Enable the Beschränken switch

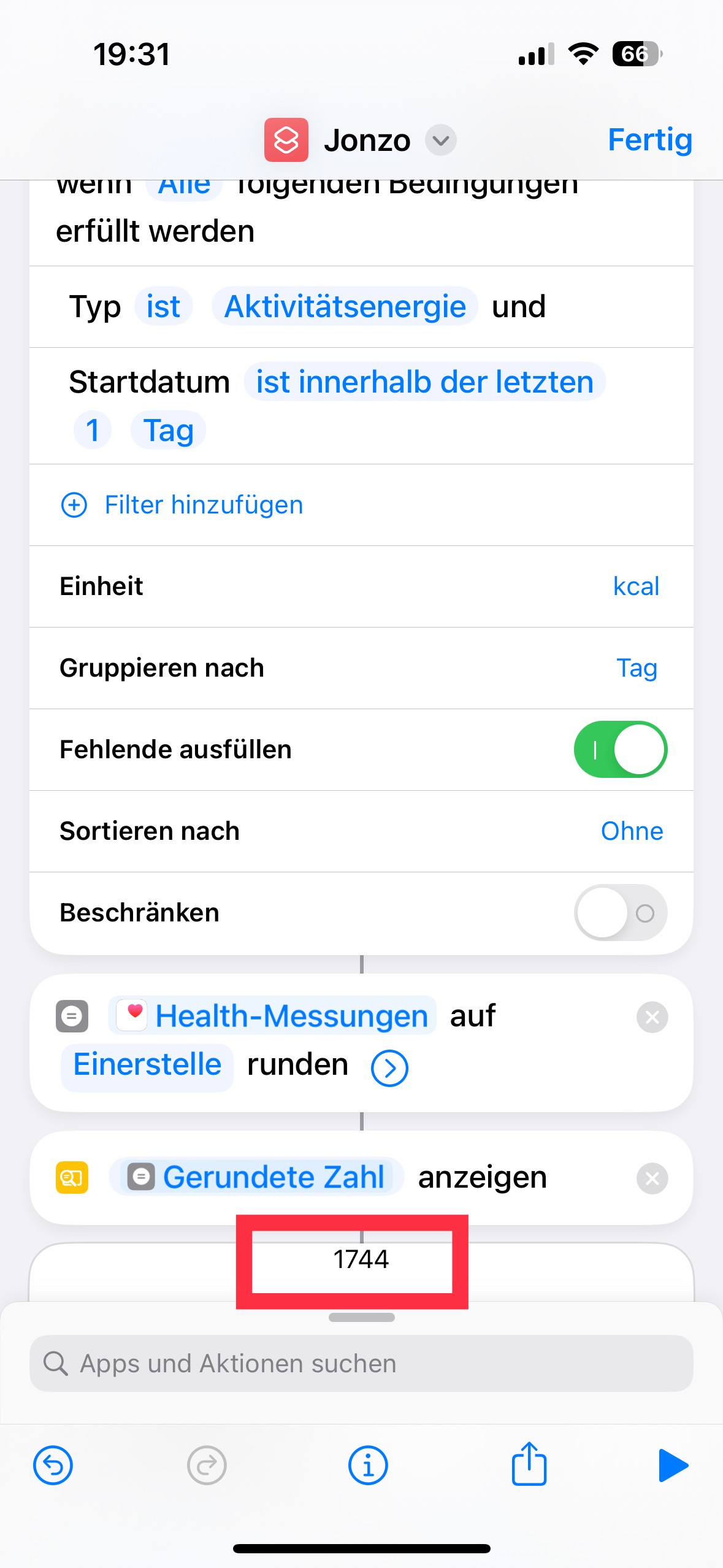[620, 913]
